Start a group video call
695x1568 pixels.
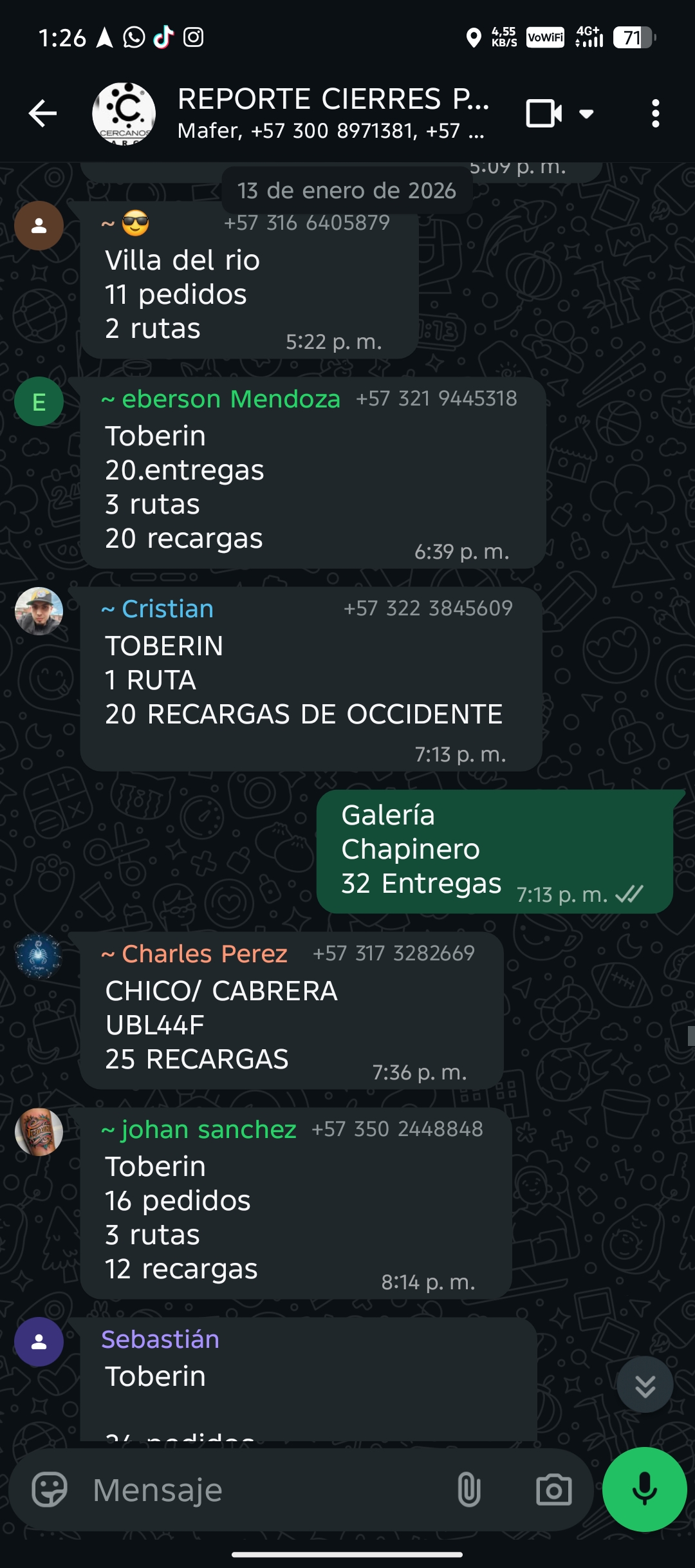pyautogui.click(x=544, y=114)
